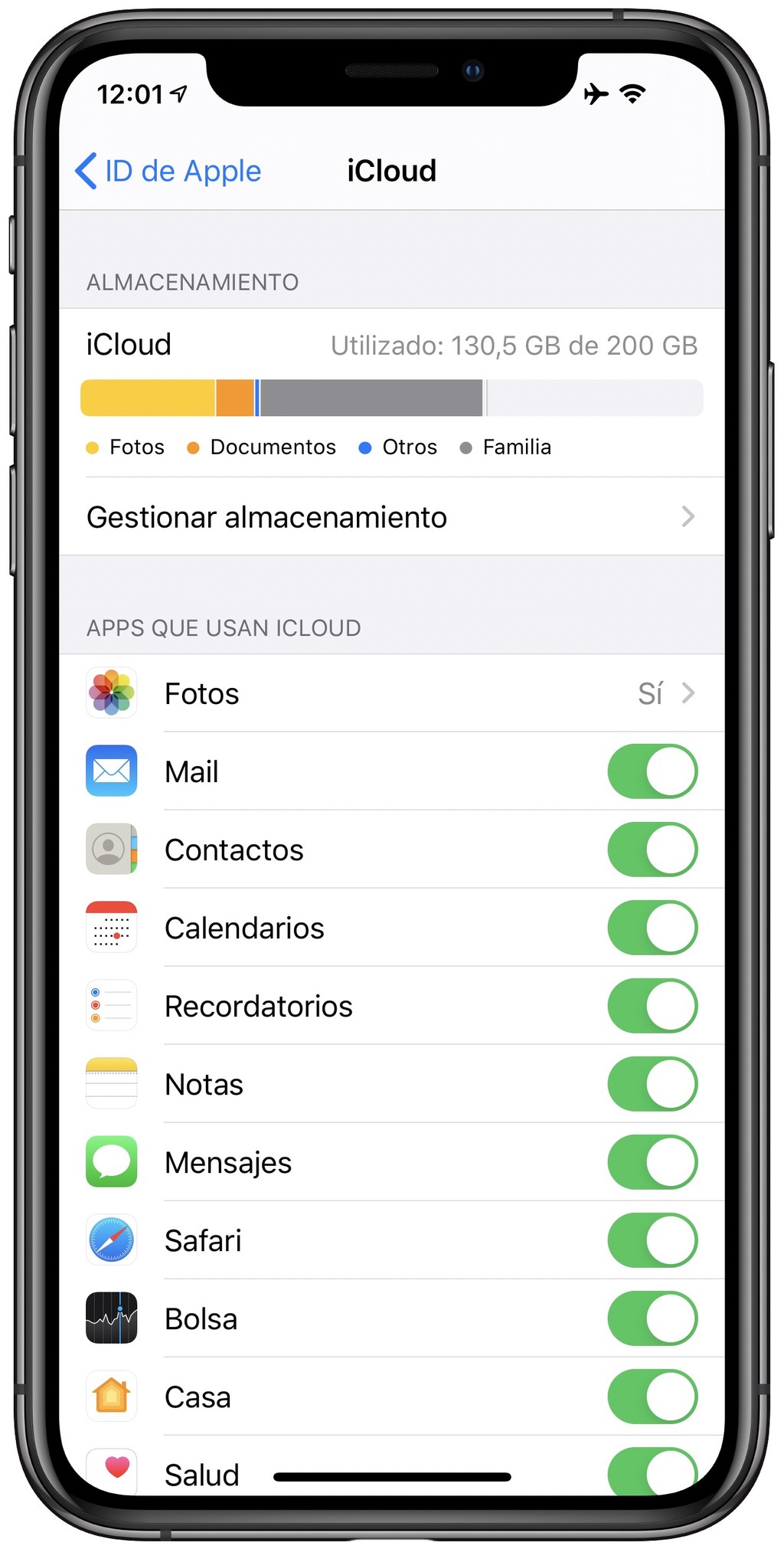
Task: Select the Notas app icon
Action: tap(111, 1083)
